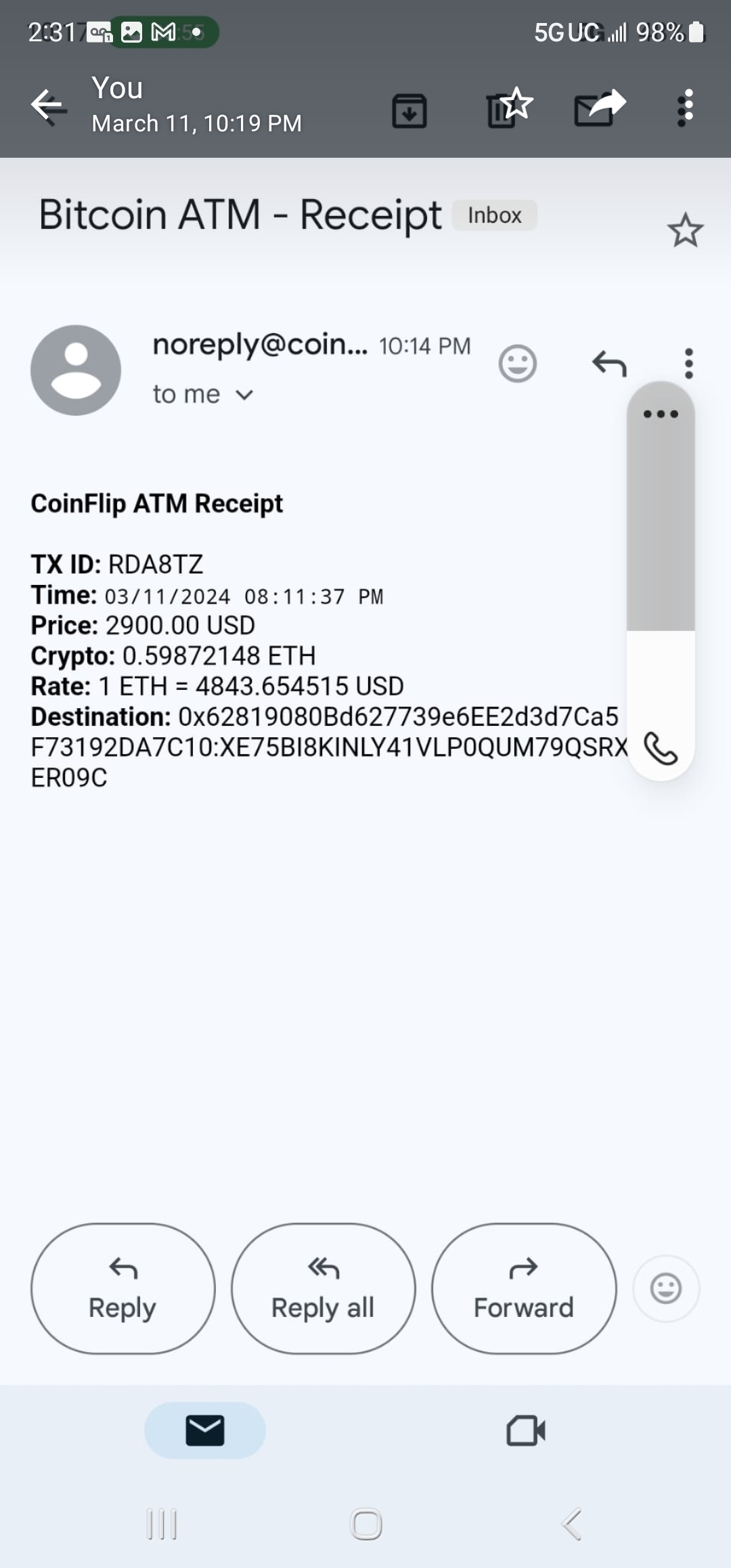The height and width of the screenshot is (1568, 731).
Task: Choose Reply all
Action: point(323,1288)
